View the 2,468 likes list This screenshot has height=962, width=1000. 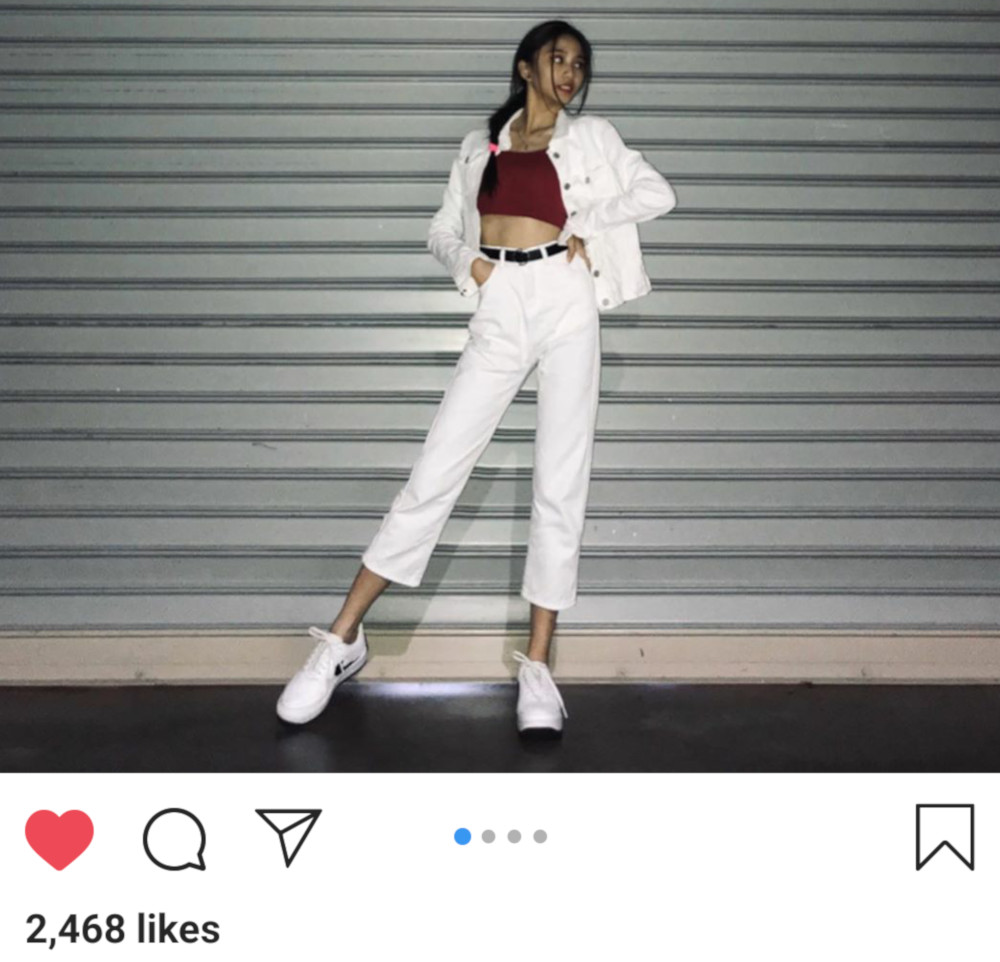pyautogui.click(x=122, y=929)
